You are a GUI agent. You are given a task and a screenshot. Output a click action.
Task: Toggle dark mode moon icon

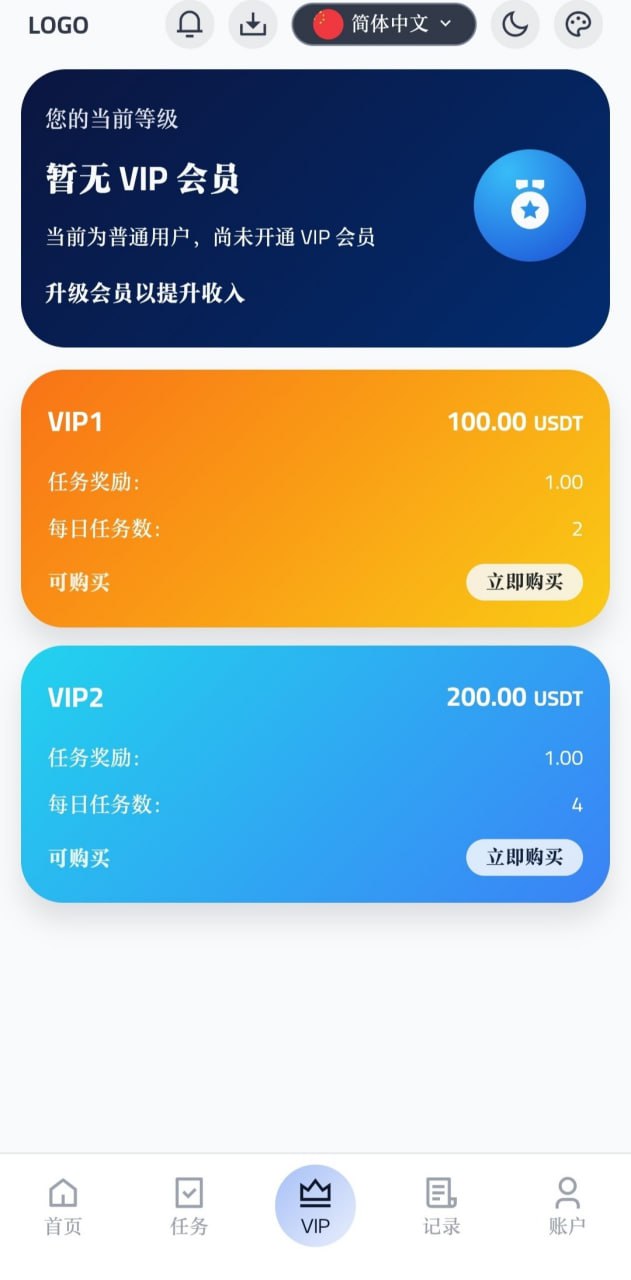click(515, 25)
